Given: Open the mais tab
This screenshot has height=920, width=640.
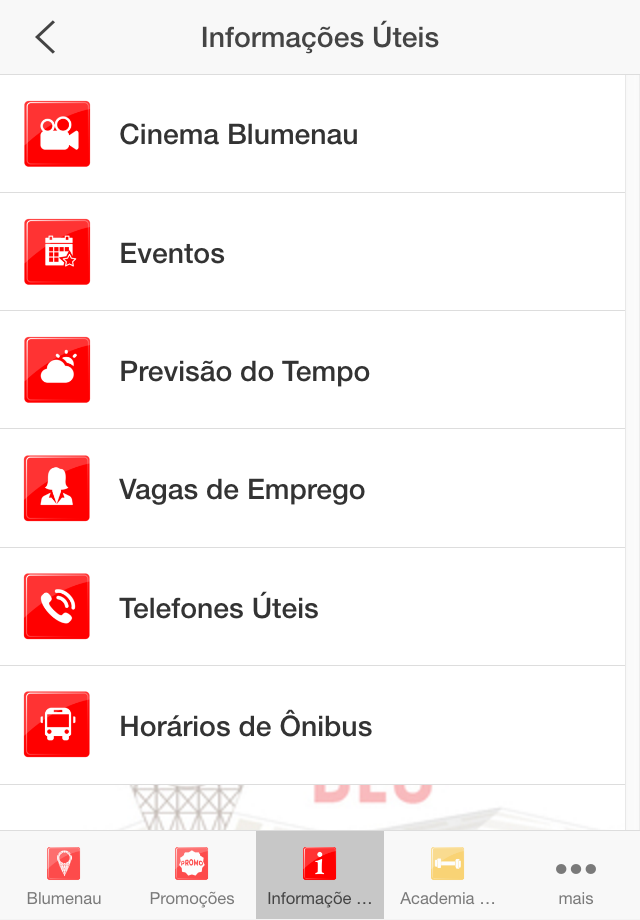Looking at the screenshot, I should (576, 875).
